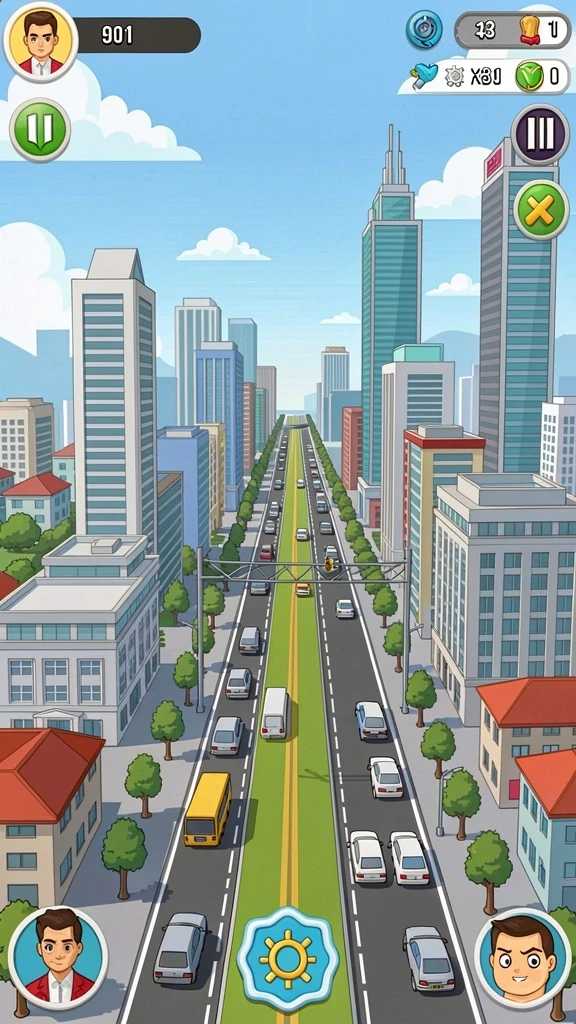The image size is (576, 1024).
Task: Open the blue target icon
Action: tap(424, 29)
